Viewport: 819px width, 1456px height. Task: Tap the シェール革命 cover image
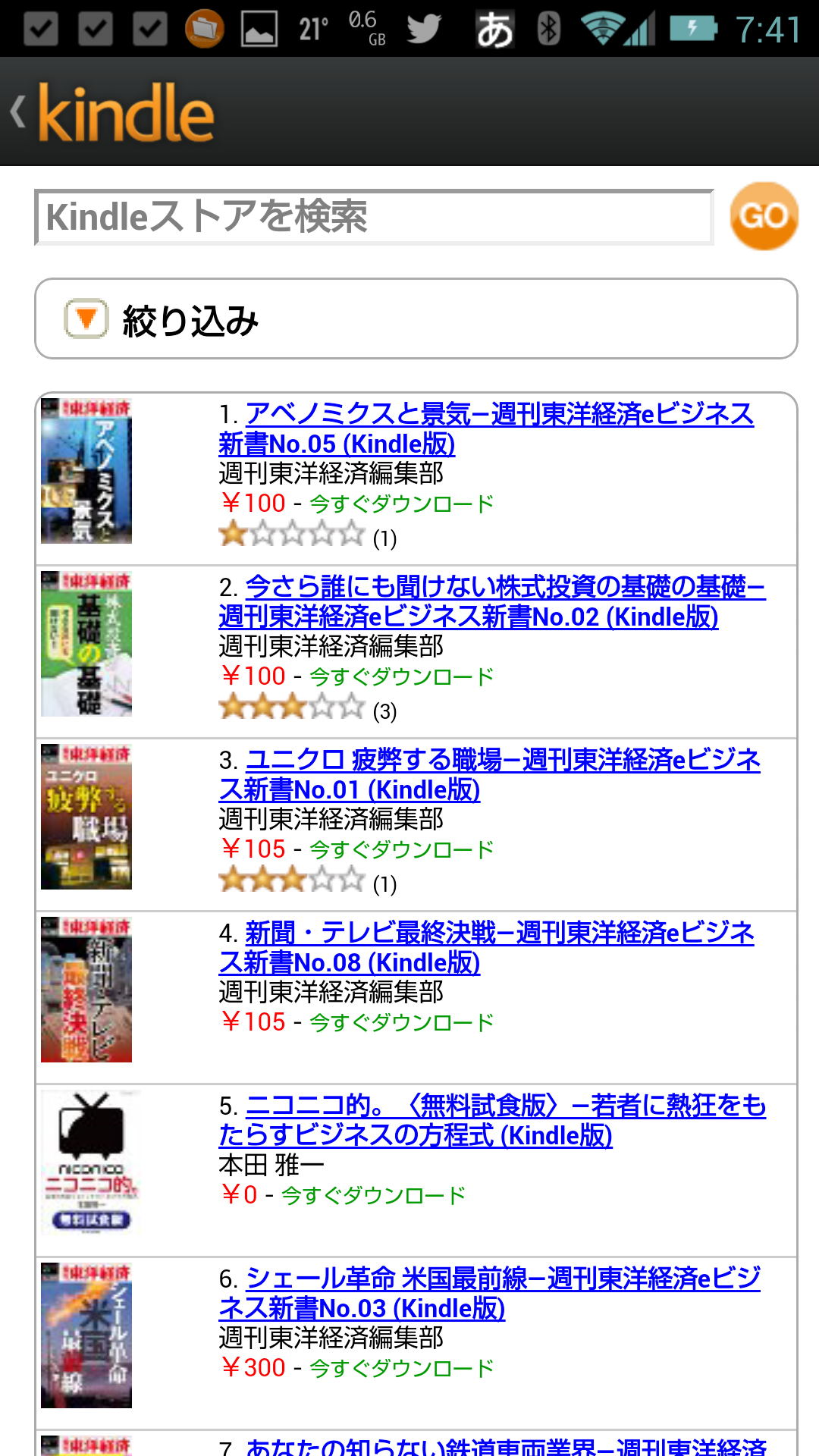point(86,1335)
